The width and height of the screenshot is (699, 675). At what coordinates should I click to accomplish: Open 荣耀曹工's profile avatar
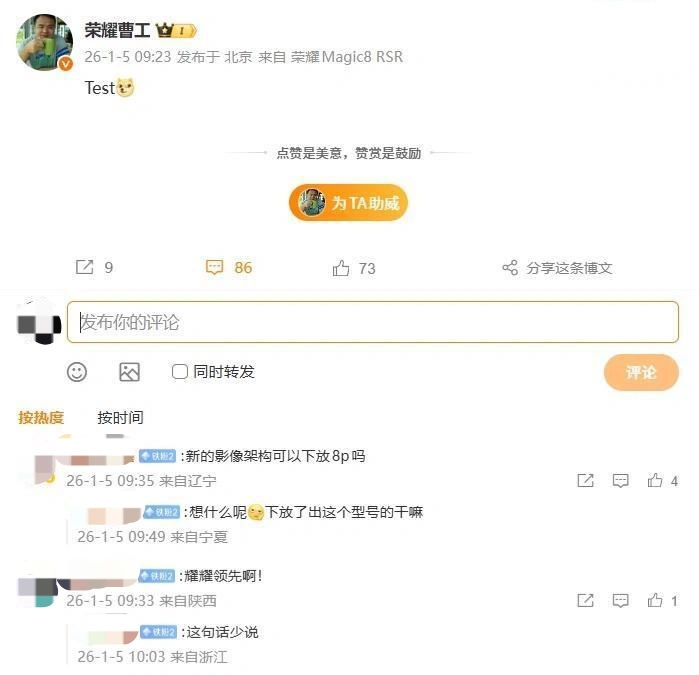click(x=45, y=43)
